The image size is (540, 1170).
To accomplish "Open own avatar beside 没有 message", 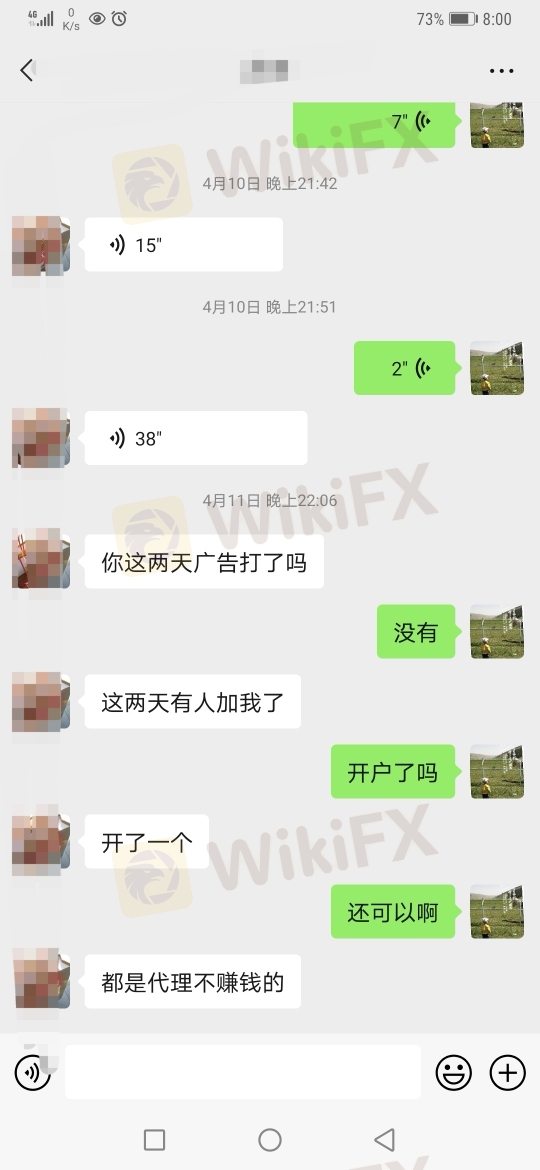I will click(x=497, y=631).
